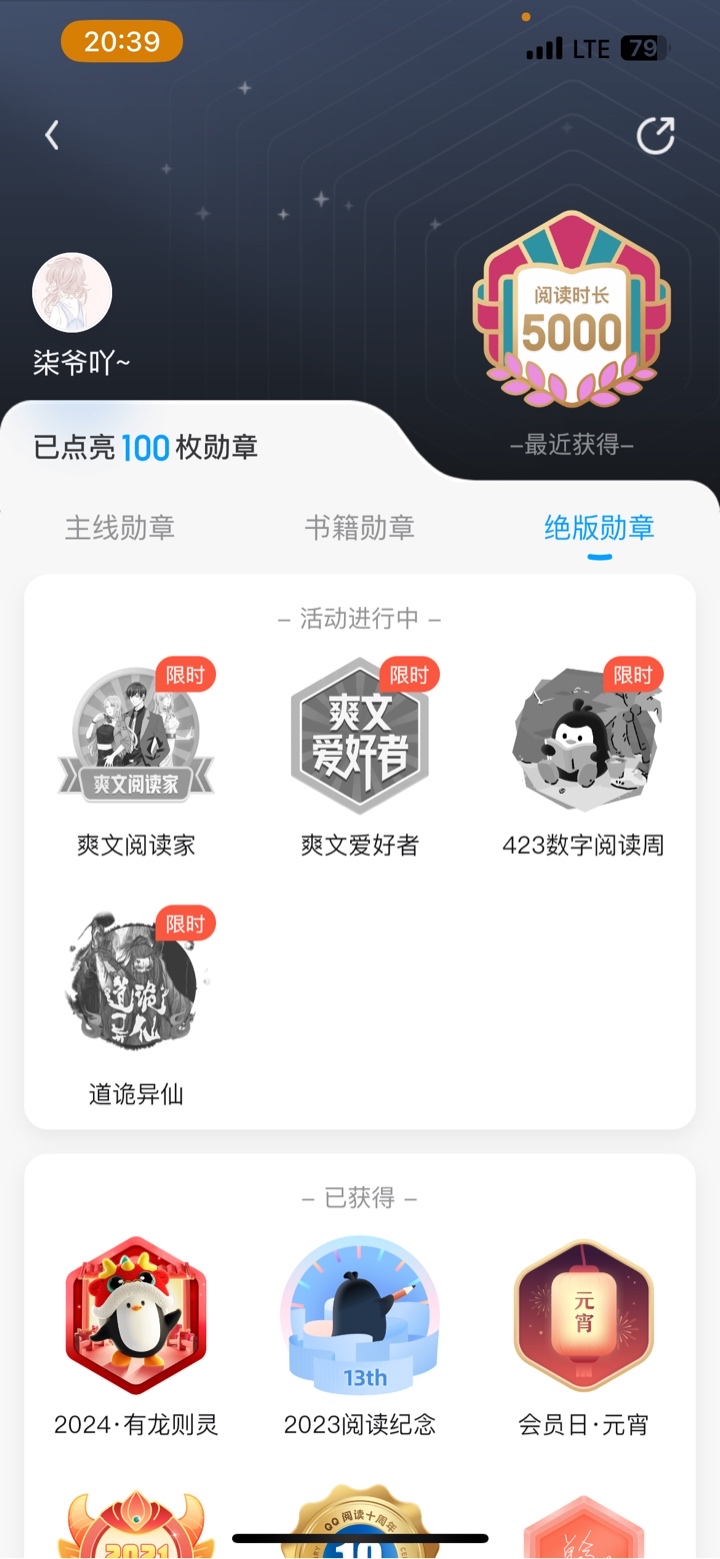View the 会员日·元宵 medal
Screen dimensions: 720x1559
coord(584,1316)
